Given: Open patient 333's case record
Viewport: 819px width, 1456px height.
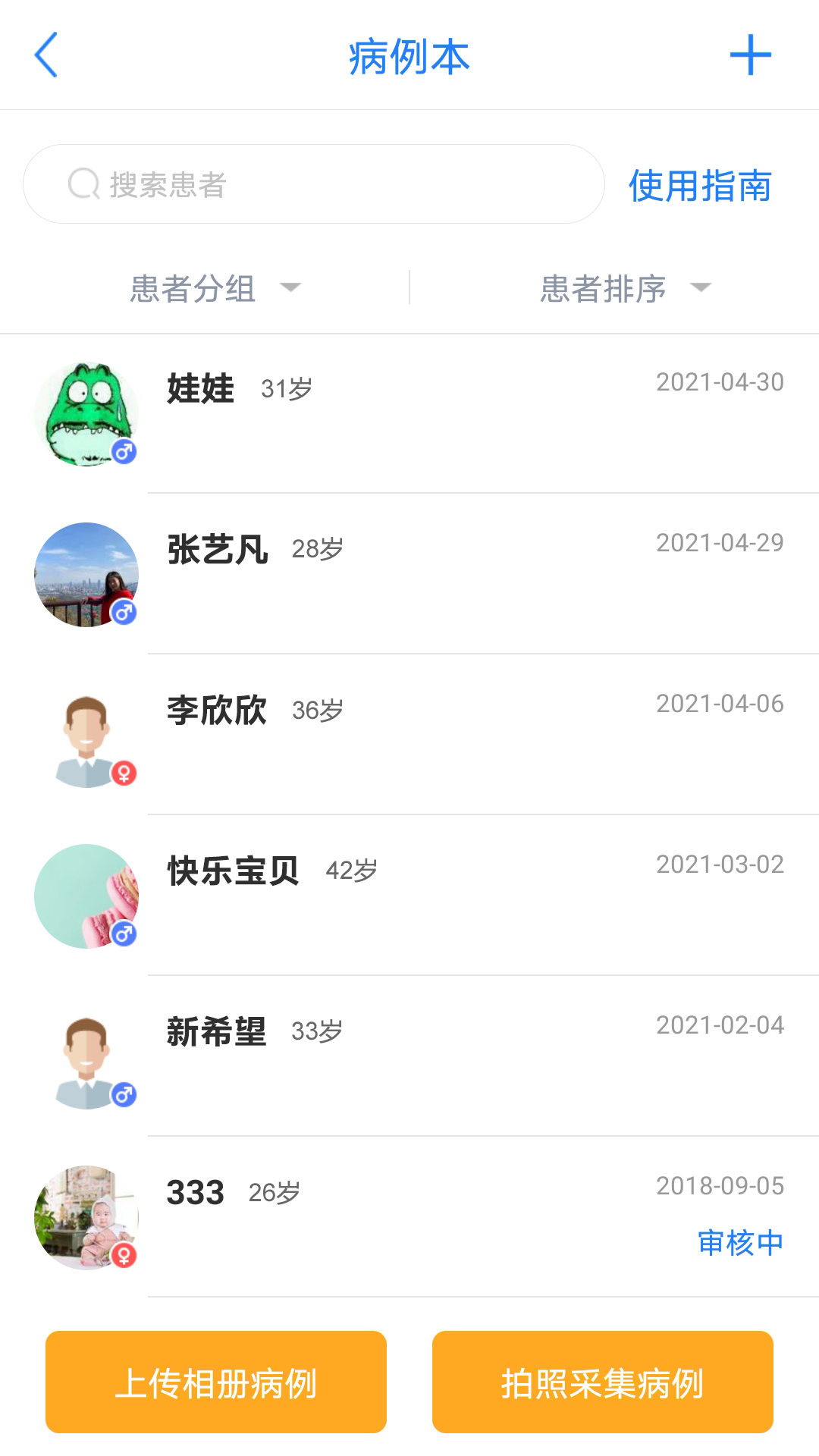Looking at the screenshot, I should click(x=409, y=1217).
